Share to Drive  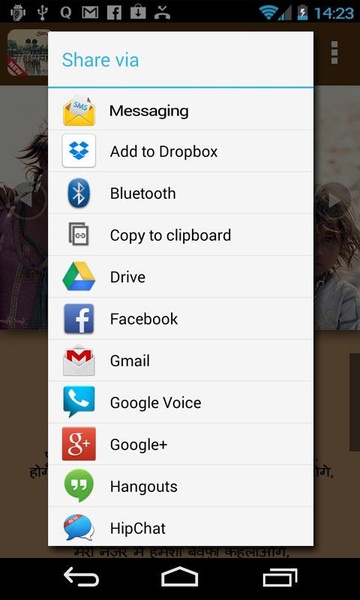tap(181, 277)
